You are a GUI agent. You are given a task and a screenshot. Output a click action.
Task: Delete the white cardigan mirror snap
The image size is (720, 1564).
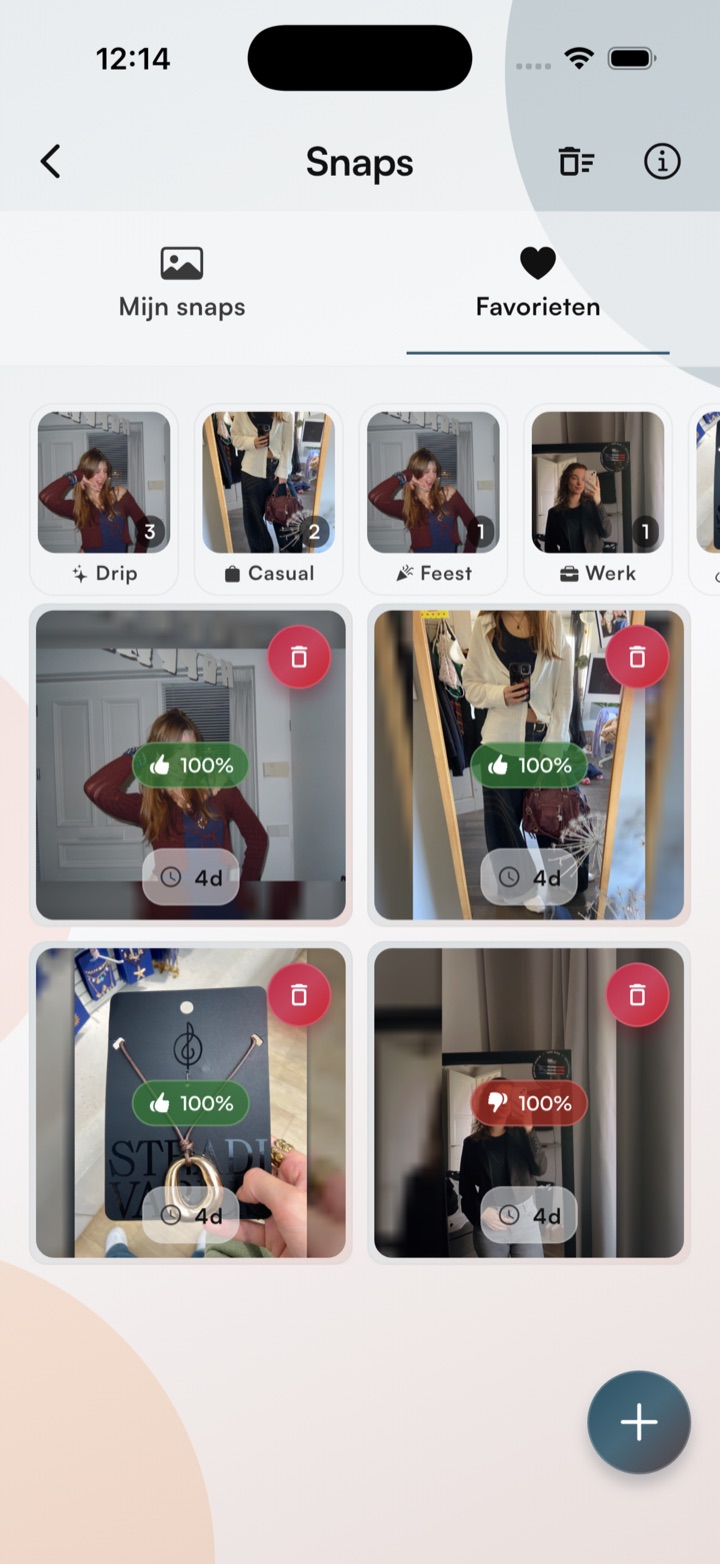click(637, 657)
